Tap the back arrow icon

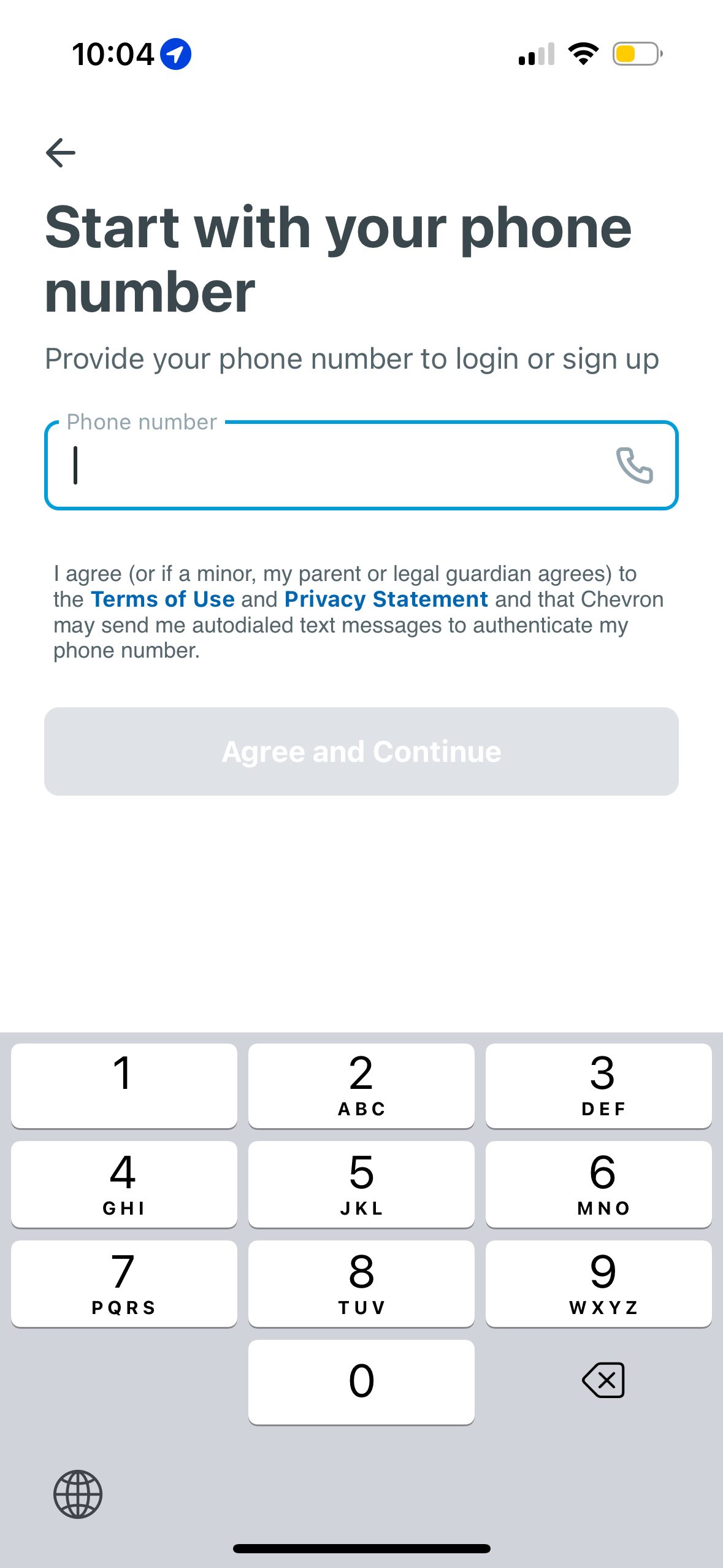pyautogui.click(x=59, y=152)
